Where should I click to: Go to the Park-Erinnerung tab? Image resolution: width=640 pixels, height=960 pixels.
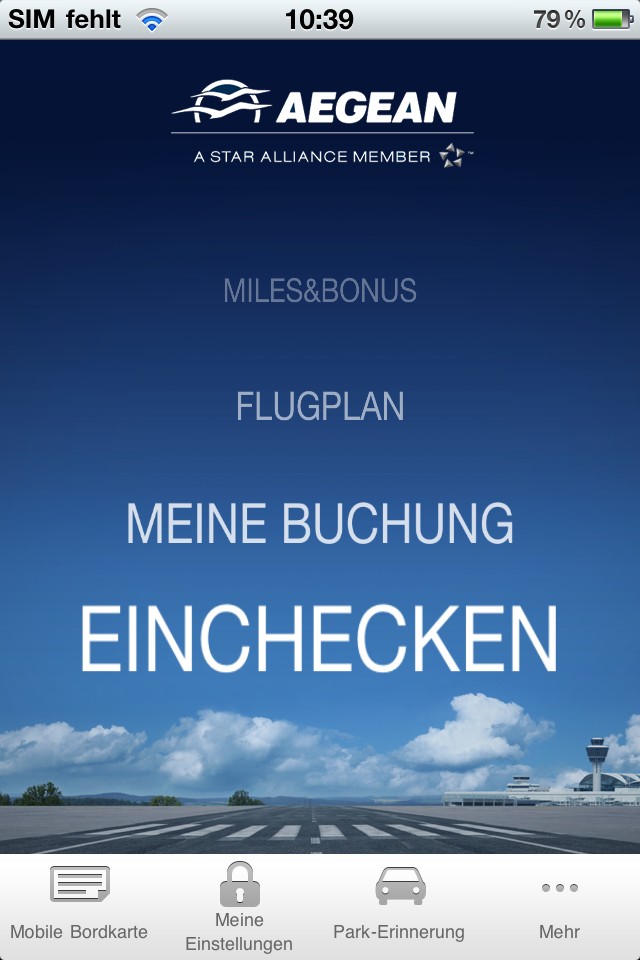(x=399, y=906)
